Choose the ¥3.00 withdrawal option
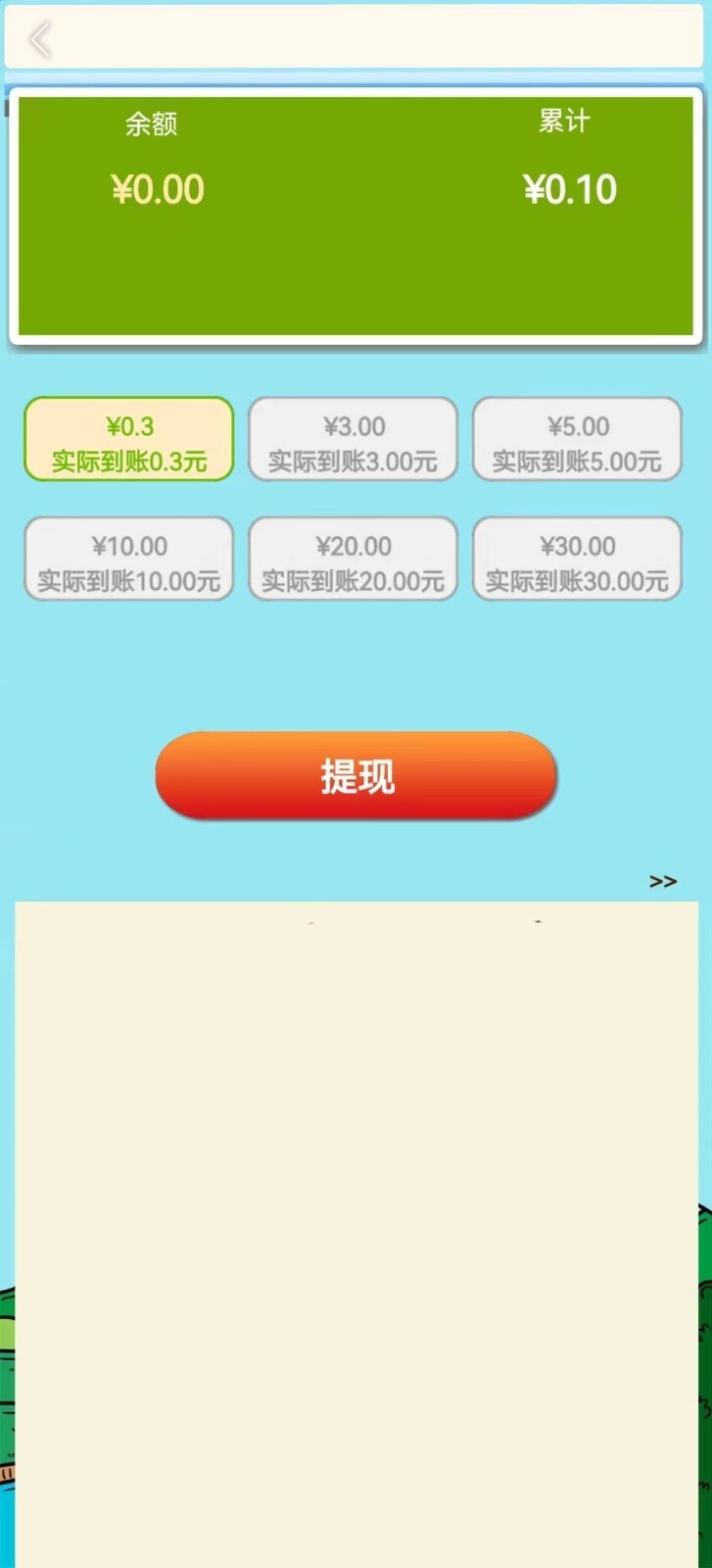 click(353, 438)
